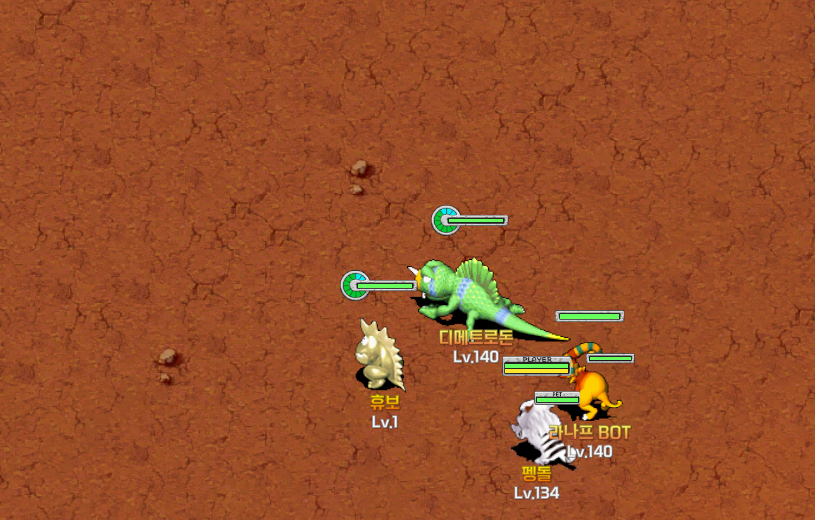Select the zebra-striped 펭돌 Lv.134 character
Image resolution: width=815 pixels, height=520 pixels.
point(537,432)
